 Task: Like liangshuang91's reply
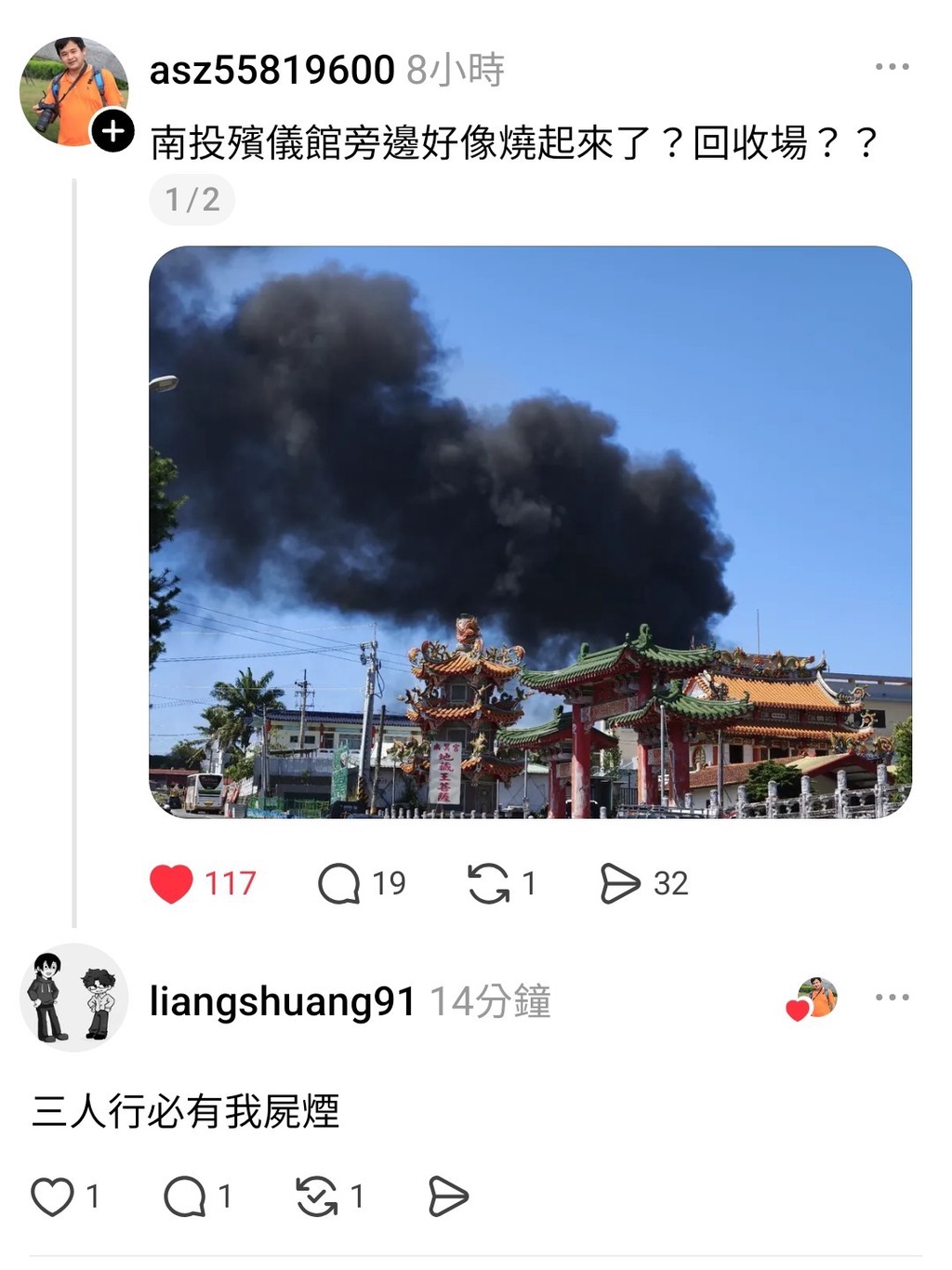coord(52,1197)
